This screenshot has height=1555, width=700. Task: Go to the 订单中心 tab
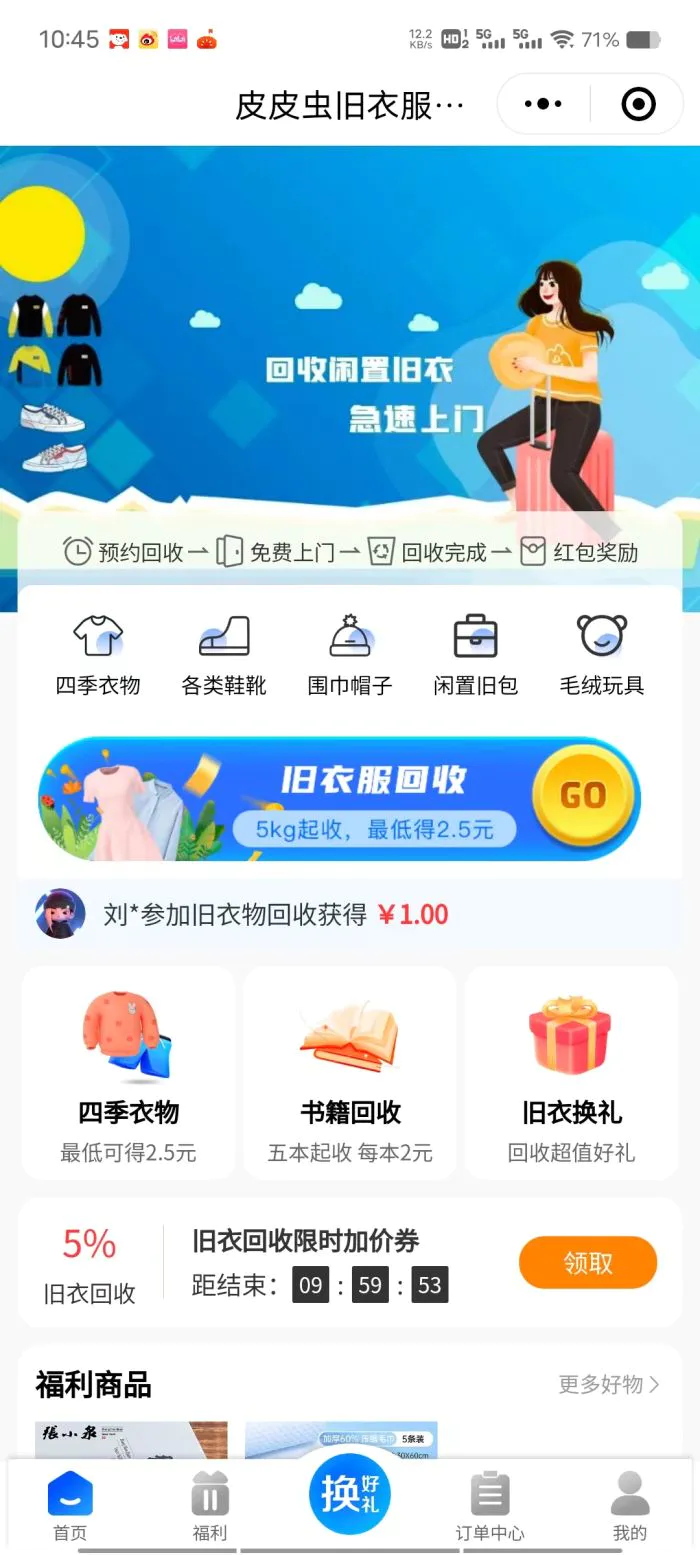[490, 1506]
